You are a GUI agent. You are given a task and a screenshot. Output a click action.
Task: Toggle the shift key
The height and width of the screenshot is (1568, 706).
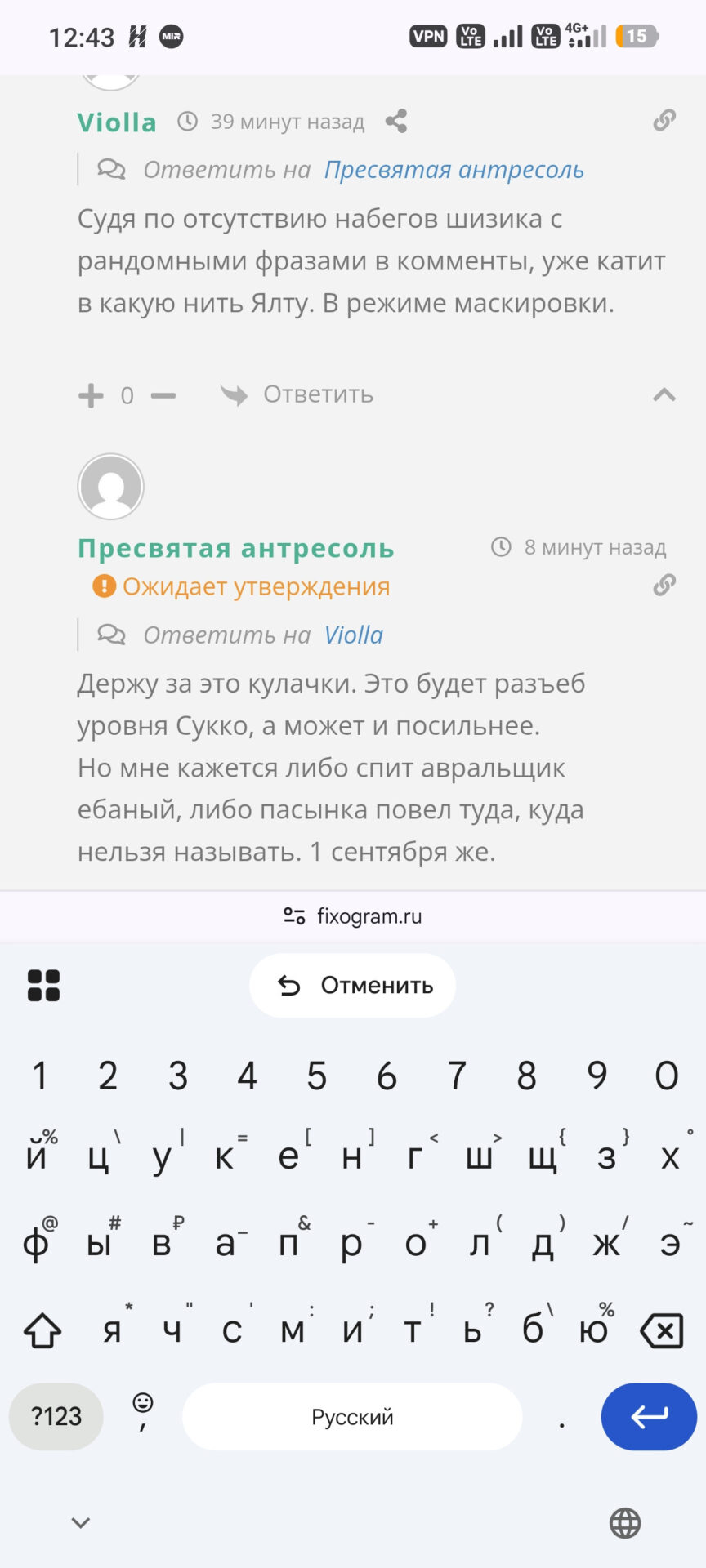(x=42, y=1330)
